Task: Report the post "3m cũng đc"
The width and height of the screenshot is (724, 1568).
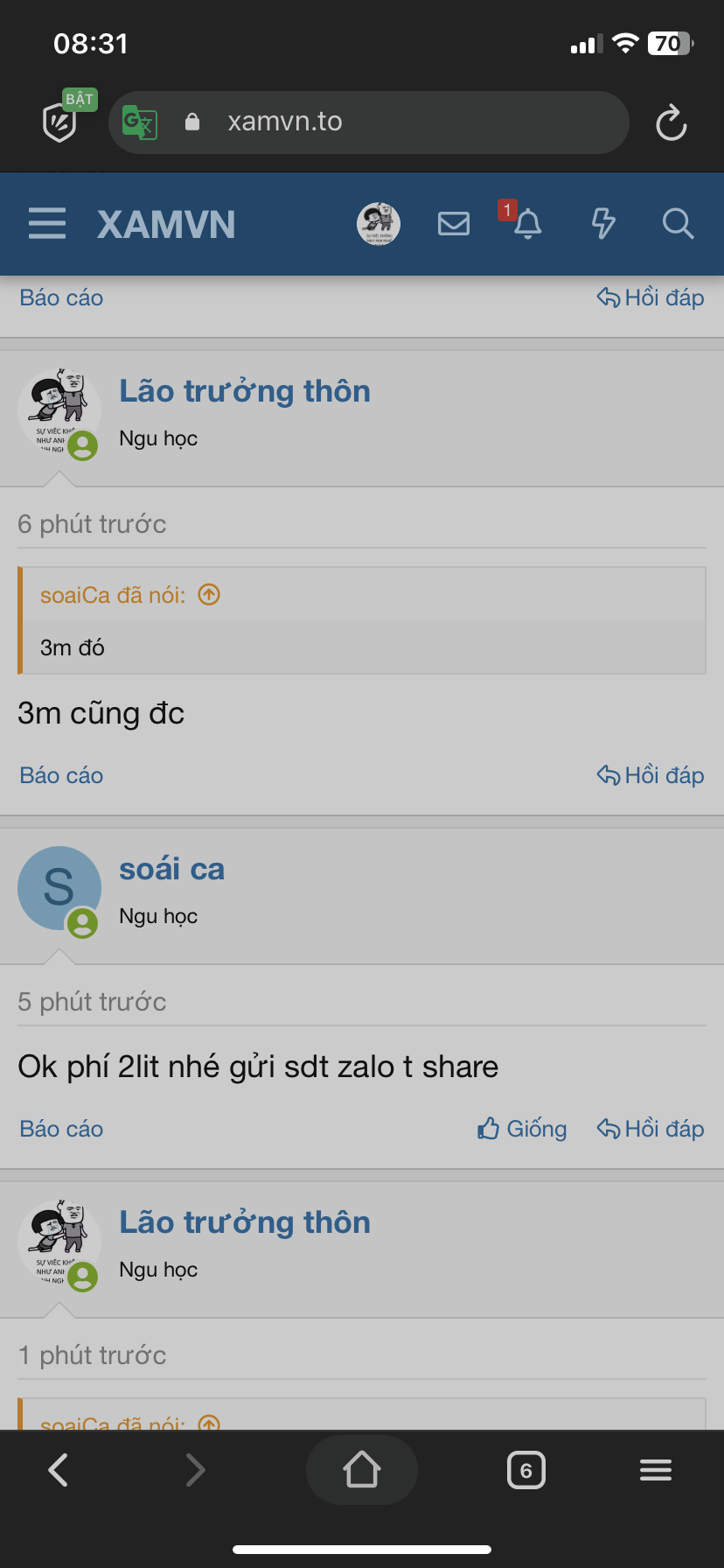Action: click(61, 775)
